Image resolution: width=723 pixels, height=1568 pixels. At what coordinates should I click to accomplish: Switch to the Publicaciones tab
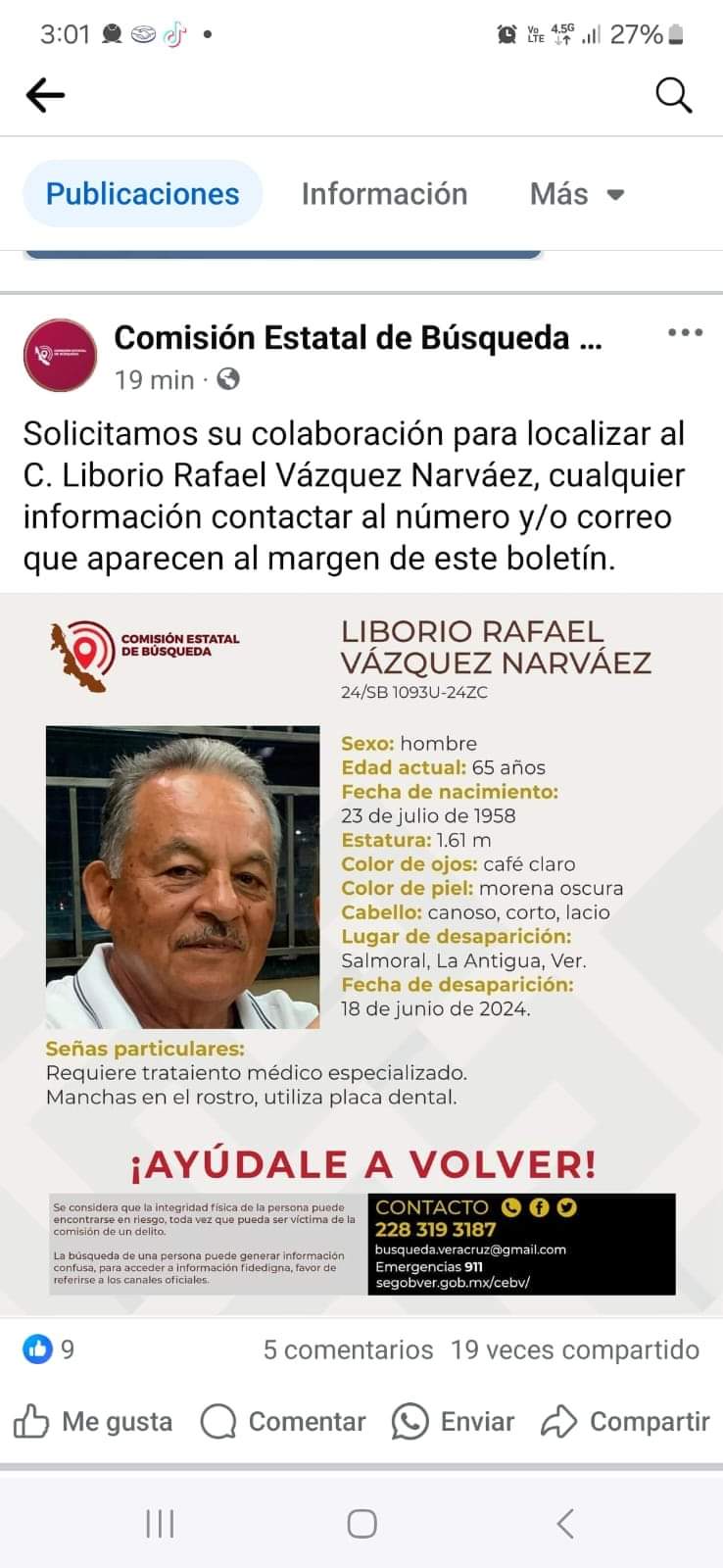coord(143,194)
